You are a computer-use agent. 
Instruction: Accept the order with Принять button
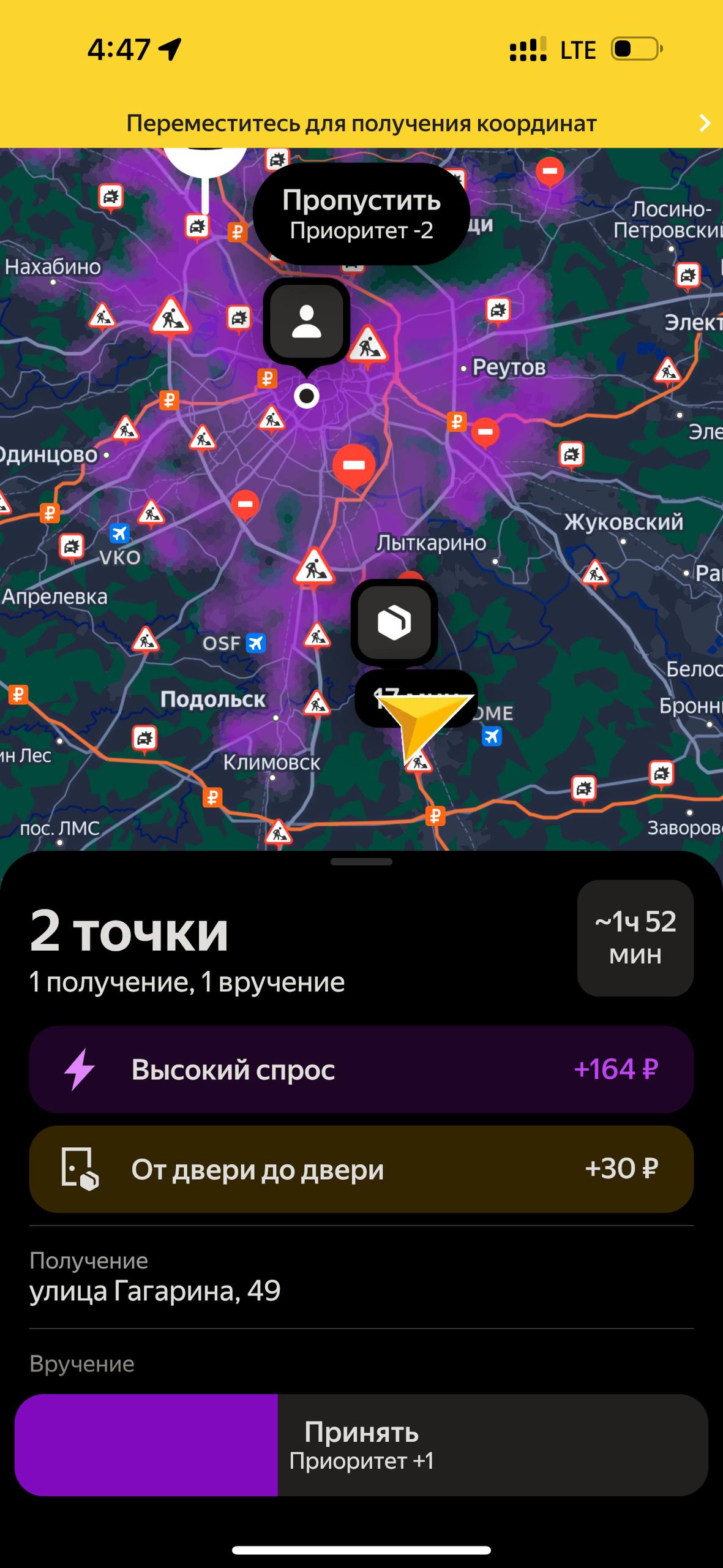(361, 1445)
